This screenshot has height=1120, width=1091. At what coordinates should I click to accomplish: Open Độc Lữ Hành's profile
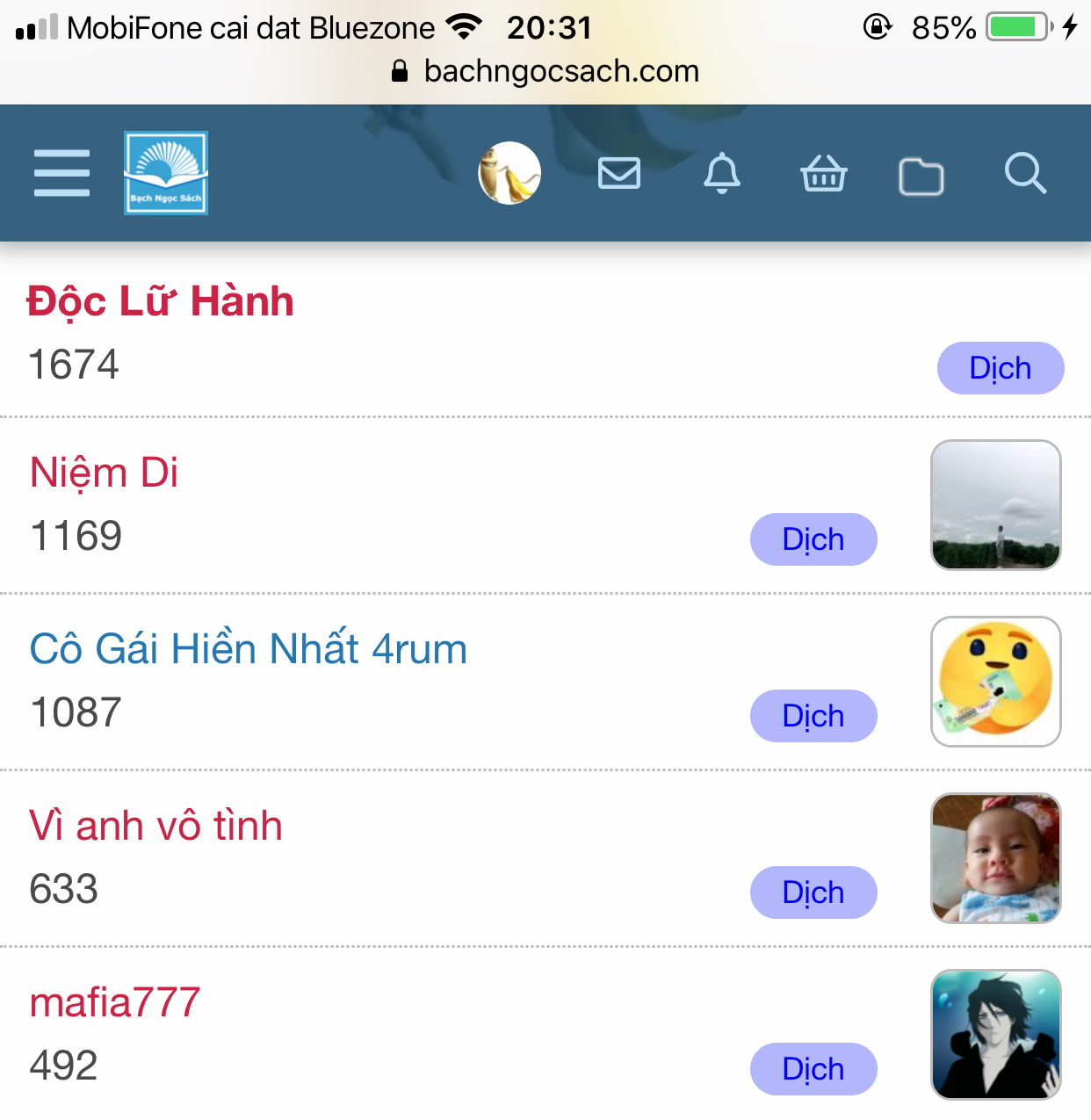pyautogui.click(x=160, y=301)
